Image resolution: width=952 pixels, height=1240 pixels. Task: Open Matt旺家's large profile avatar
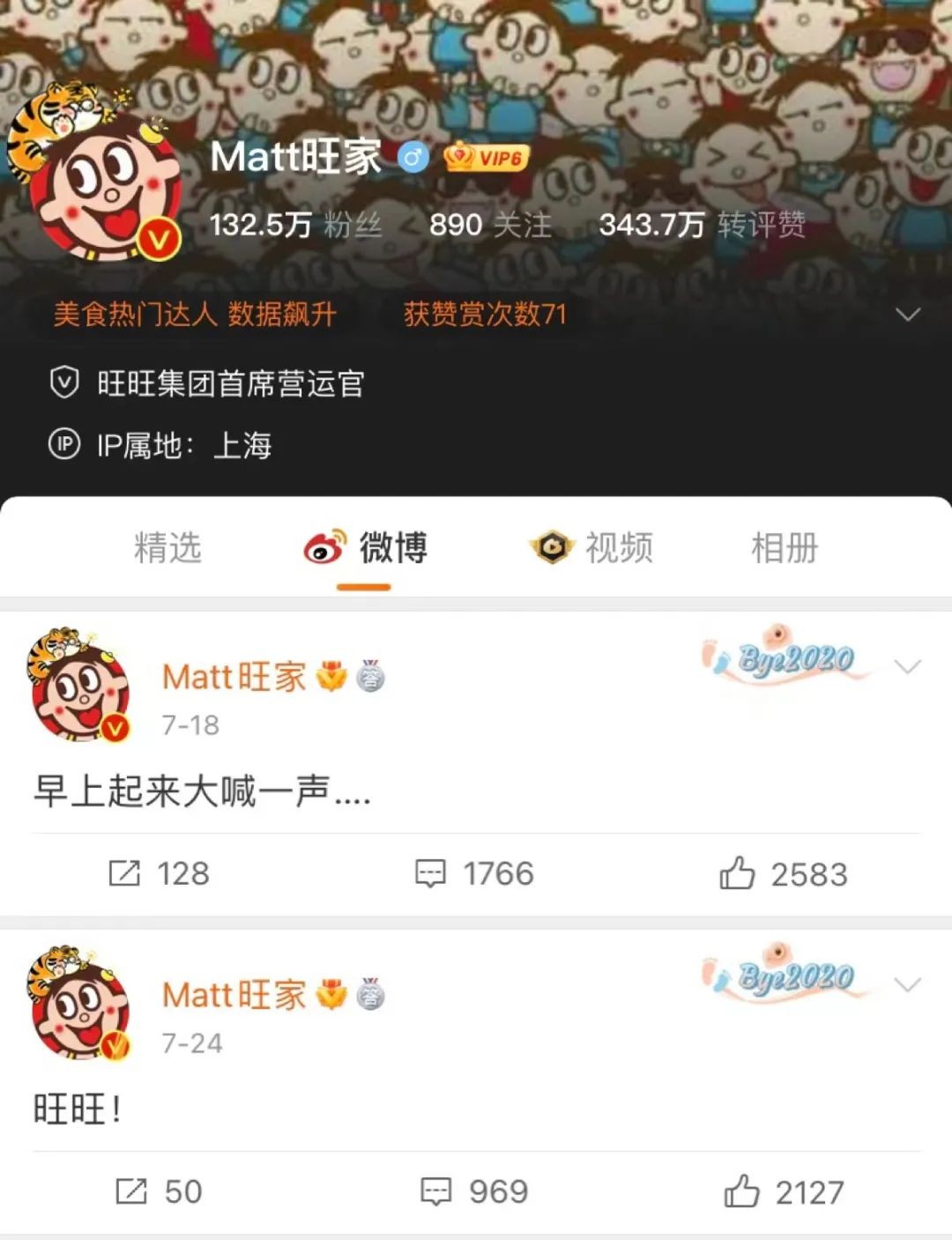pos(104,189)
